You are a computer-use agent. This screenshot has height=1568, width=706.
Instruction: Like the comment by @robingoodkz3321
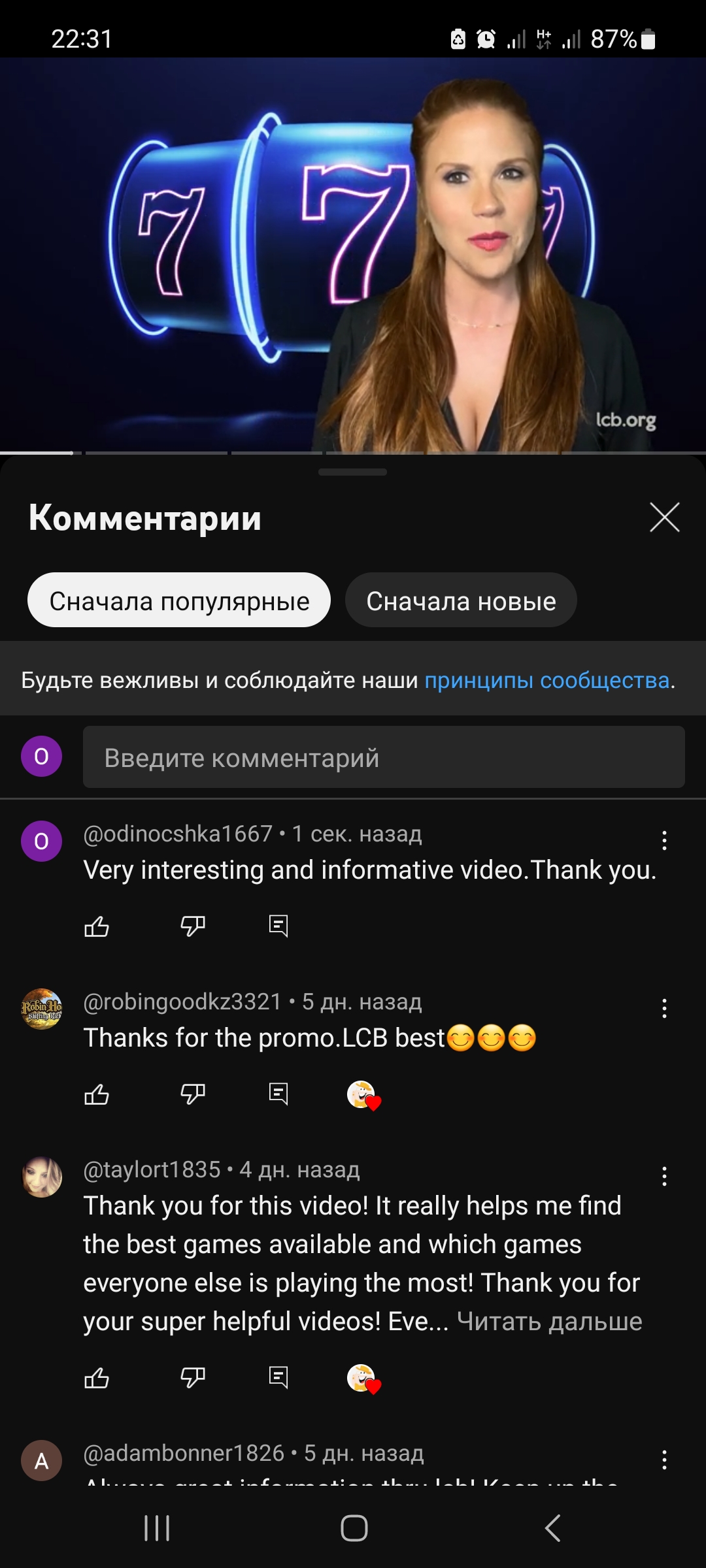point(97,1094)
